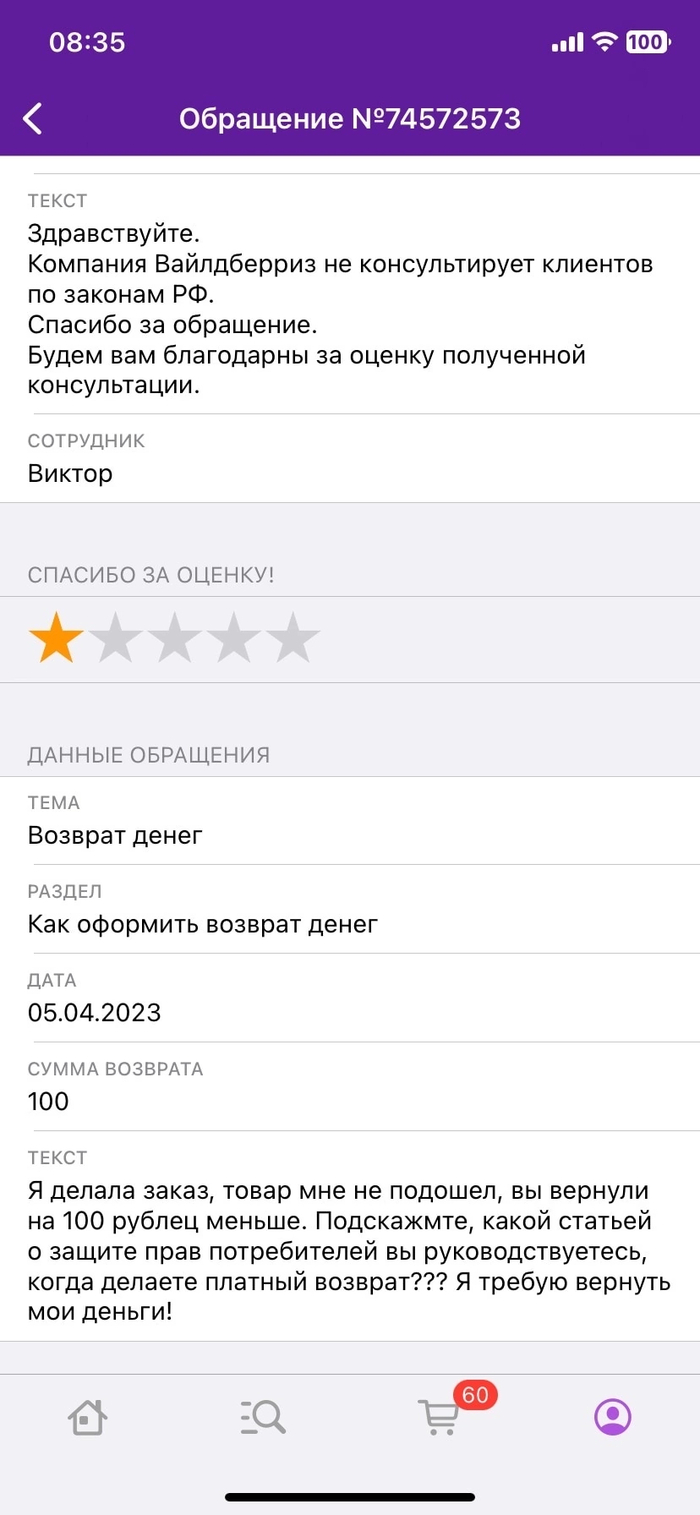Open the profile tab
This screenshot has width=700, height=1515.
pyautogui.click(x=613, y=1417)
